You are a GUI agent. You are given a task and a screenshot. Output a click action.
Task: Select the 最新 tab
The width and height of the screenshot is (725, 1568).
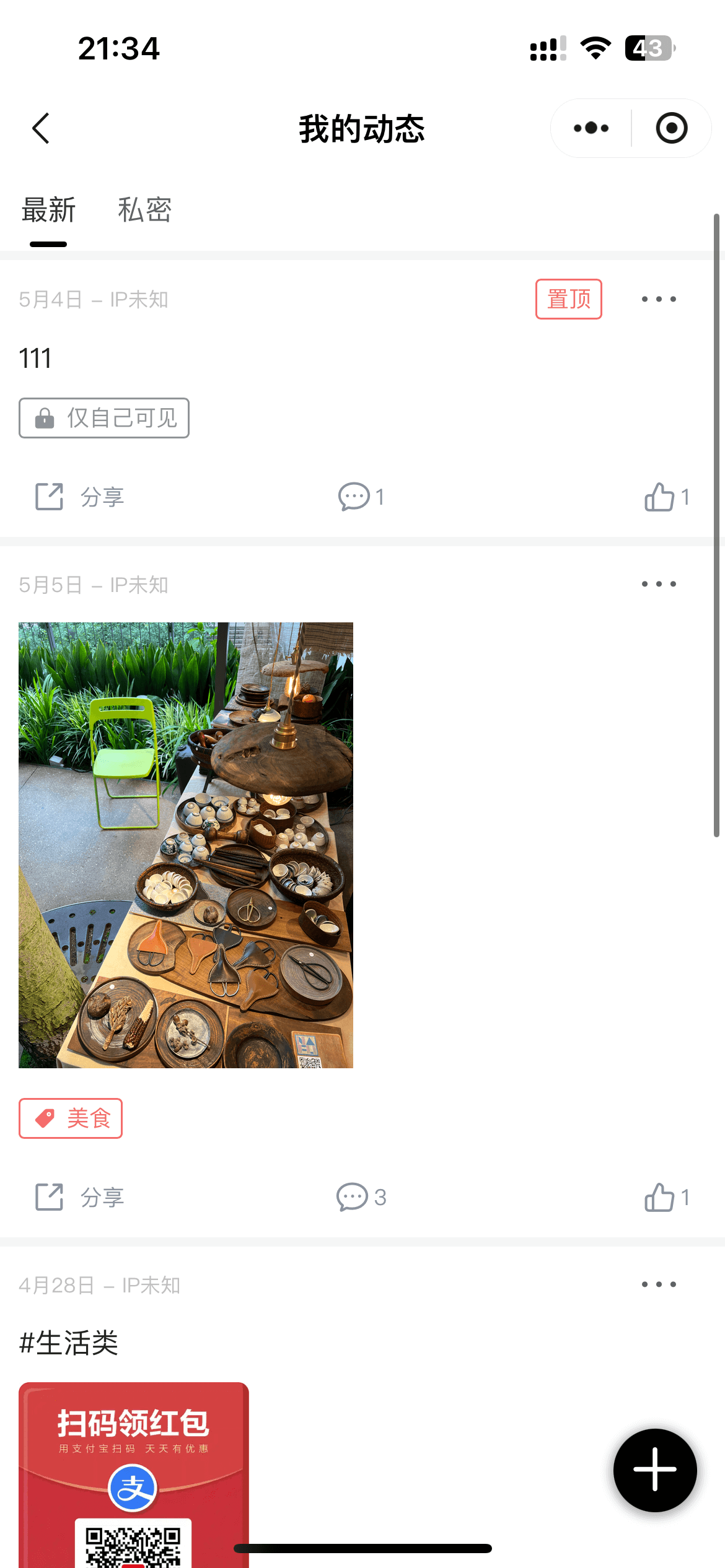(x=48, y=210)
